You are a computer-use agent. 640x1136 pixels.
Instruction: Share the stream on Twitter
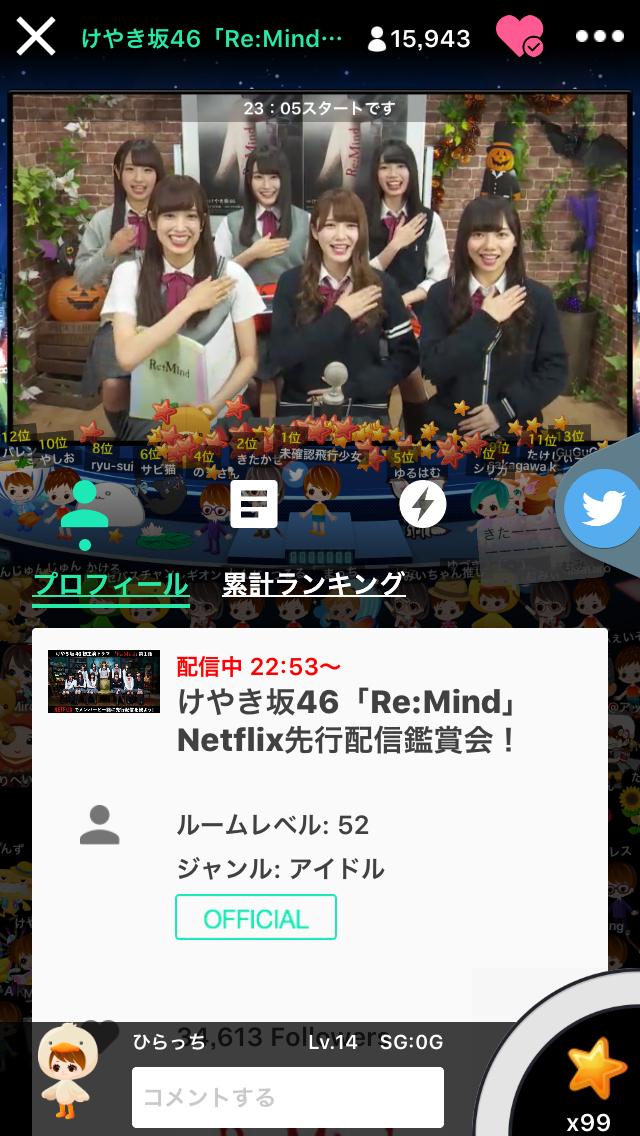[x=602, y=510]
